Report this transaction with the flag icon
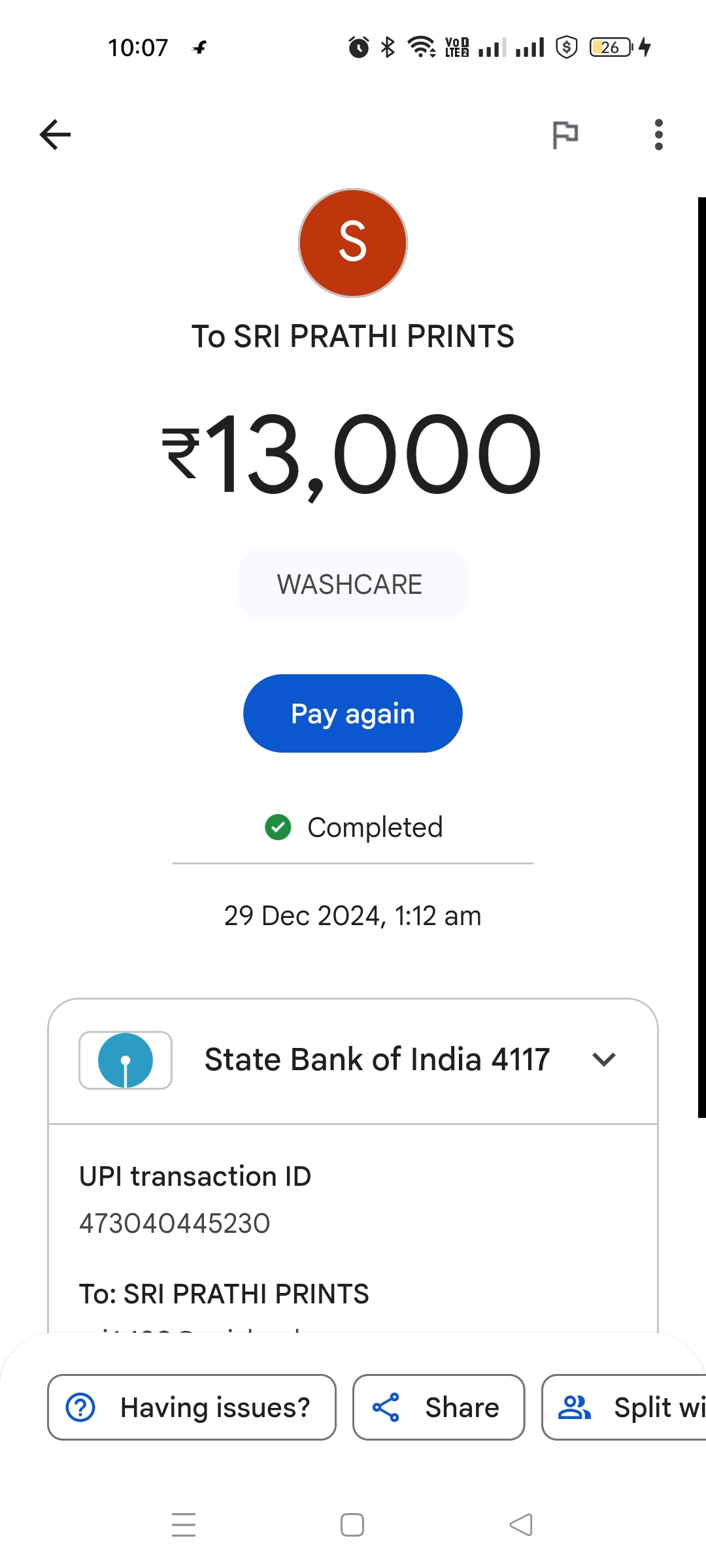Viewport: 706px width, 1568px height. tap(565, 135)
